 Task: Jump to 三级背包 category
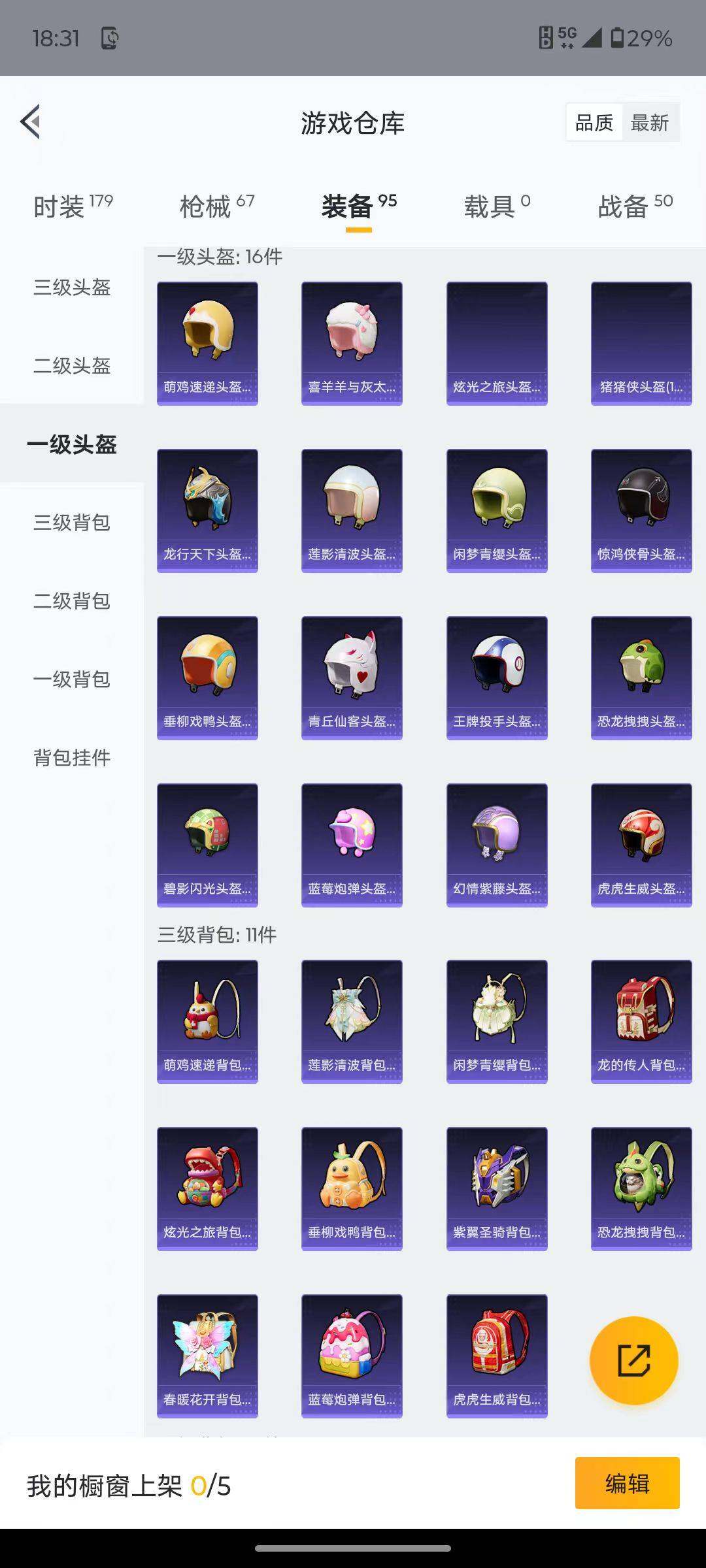click(x=72, y=523)
